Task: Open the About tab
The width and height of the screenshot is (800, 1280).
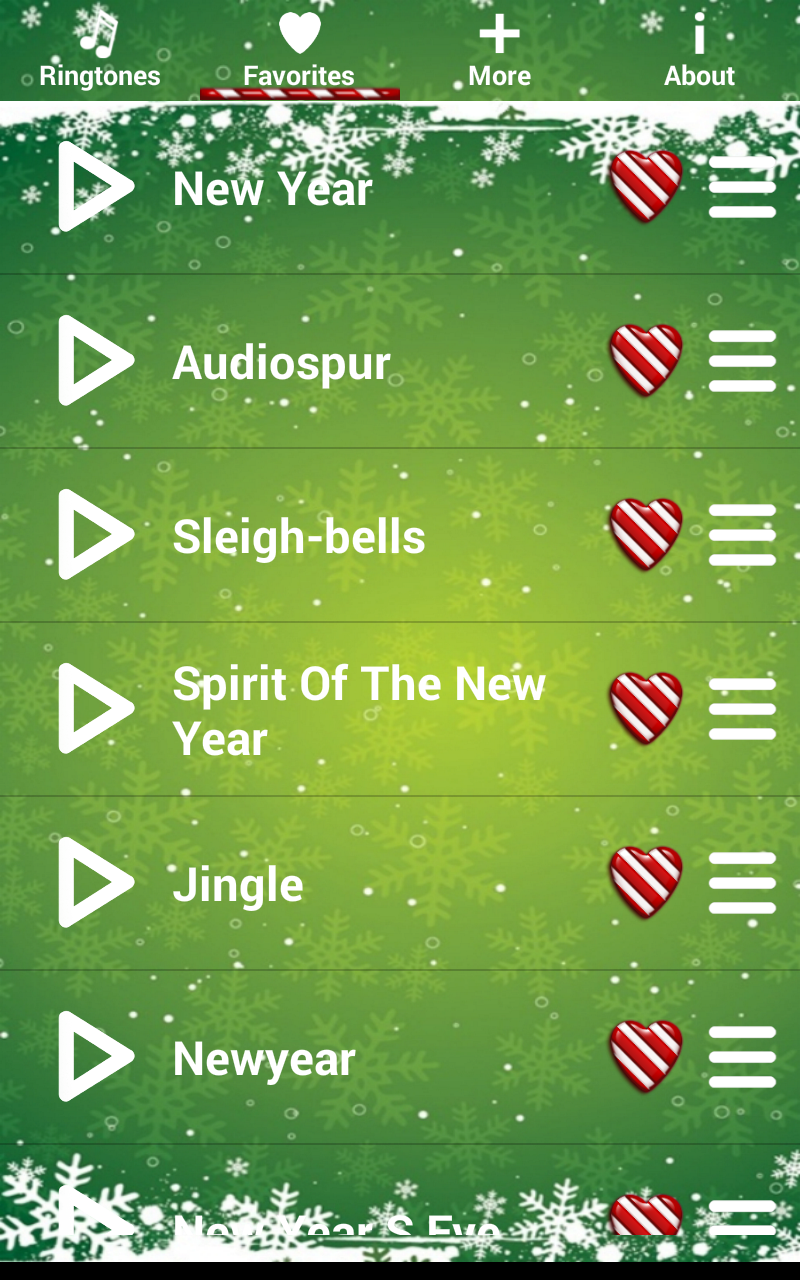Action: tap(700, 50)
